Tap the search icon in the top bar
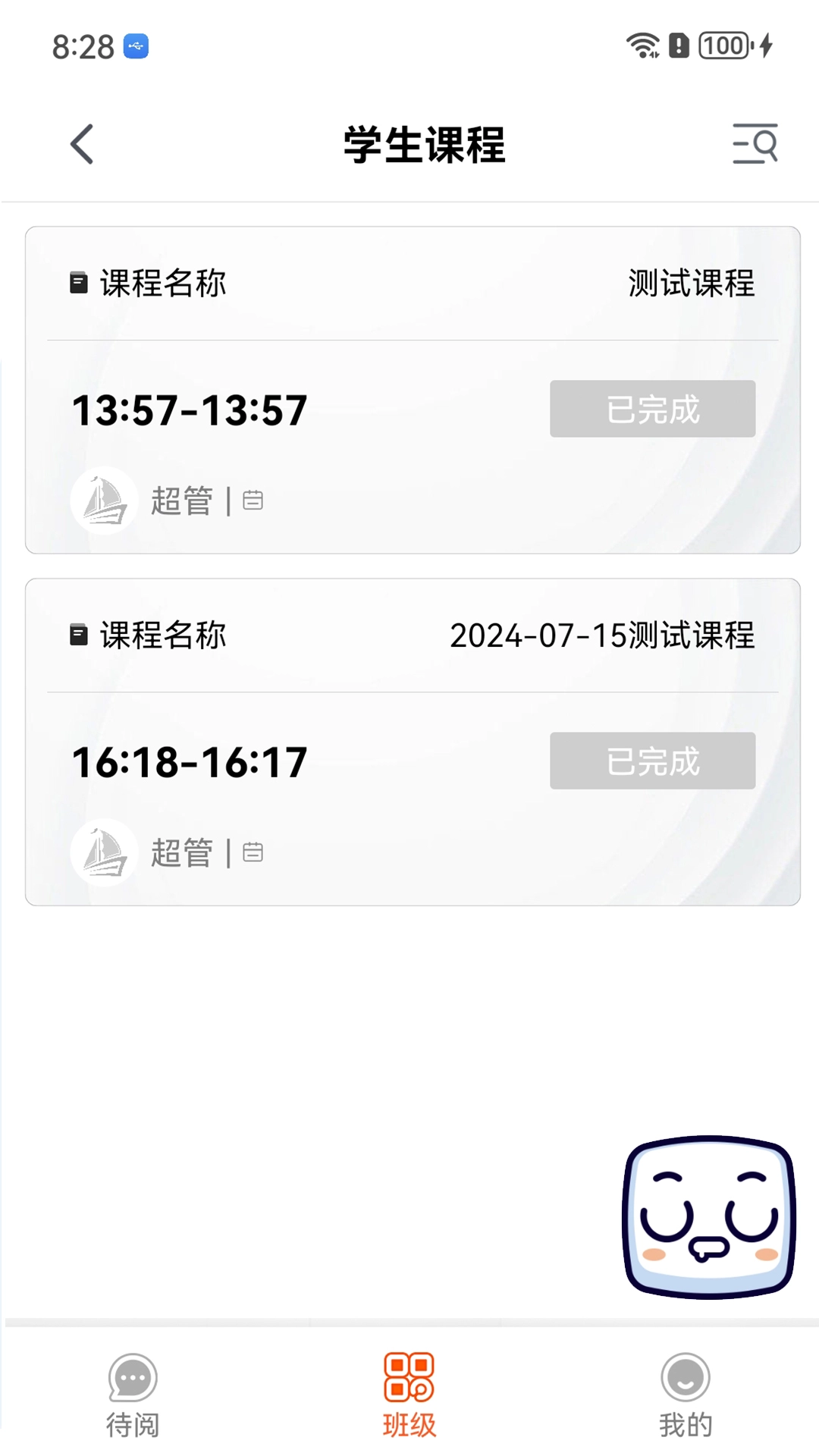 pyautogui.click(x=755, y=144)
